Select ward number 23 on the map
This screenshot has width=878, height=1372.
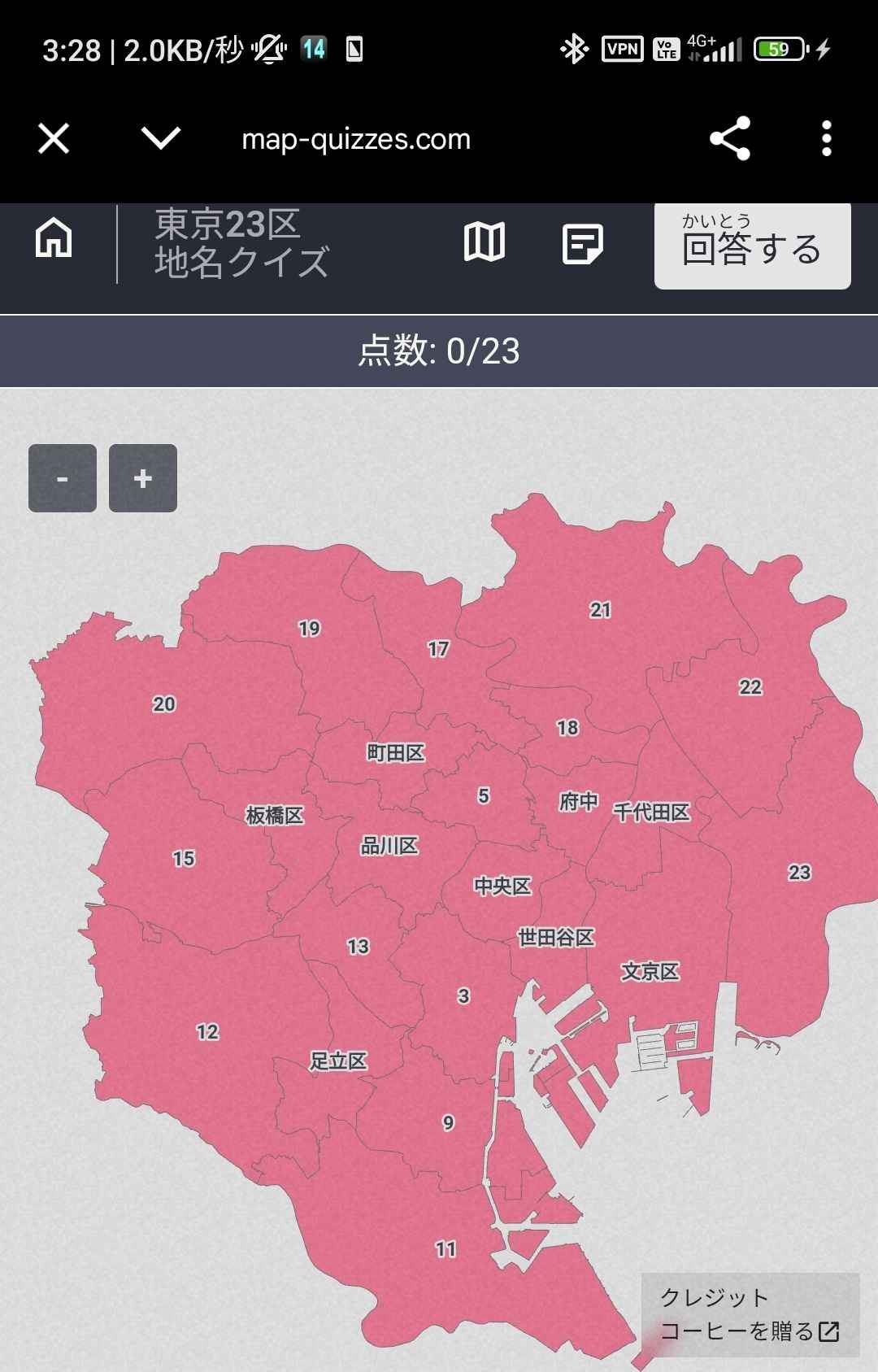pos(799,873)
